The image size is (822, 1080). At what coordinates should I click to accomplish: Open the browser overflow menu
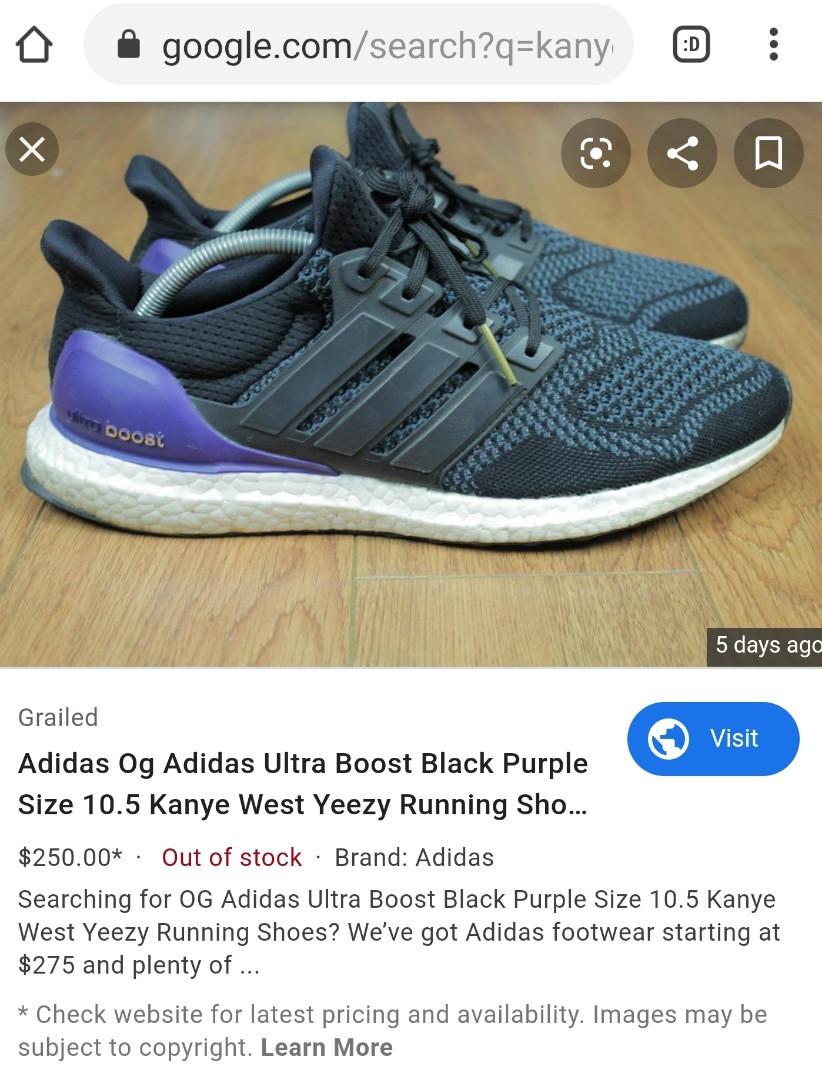click(x=773, y=45)
